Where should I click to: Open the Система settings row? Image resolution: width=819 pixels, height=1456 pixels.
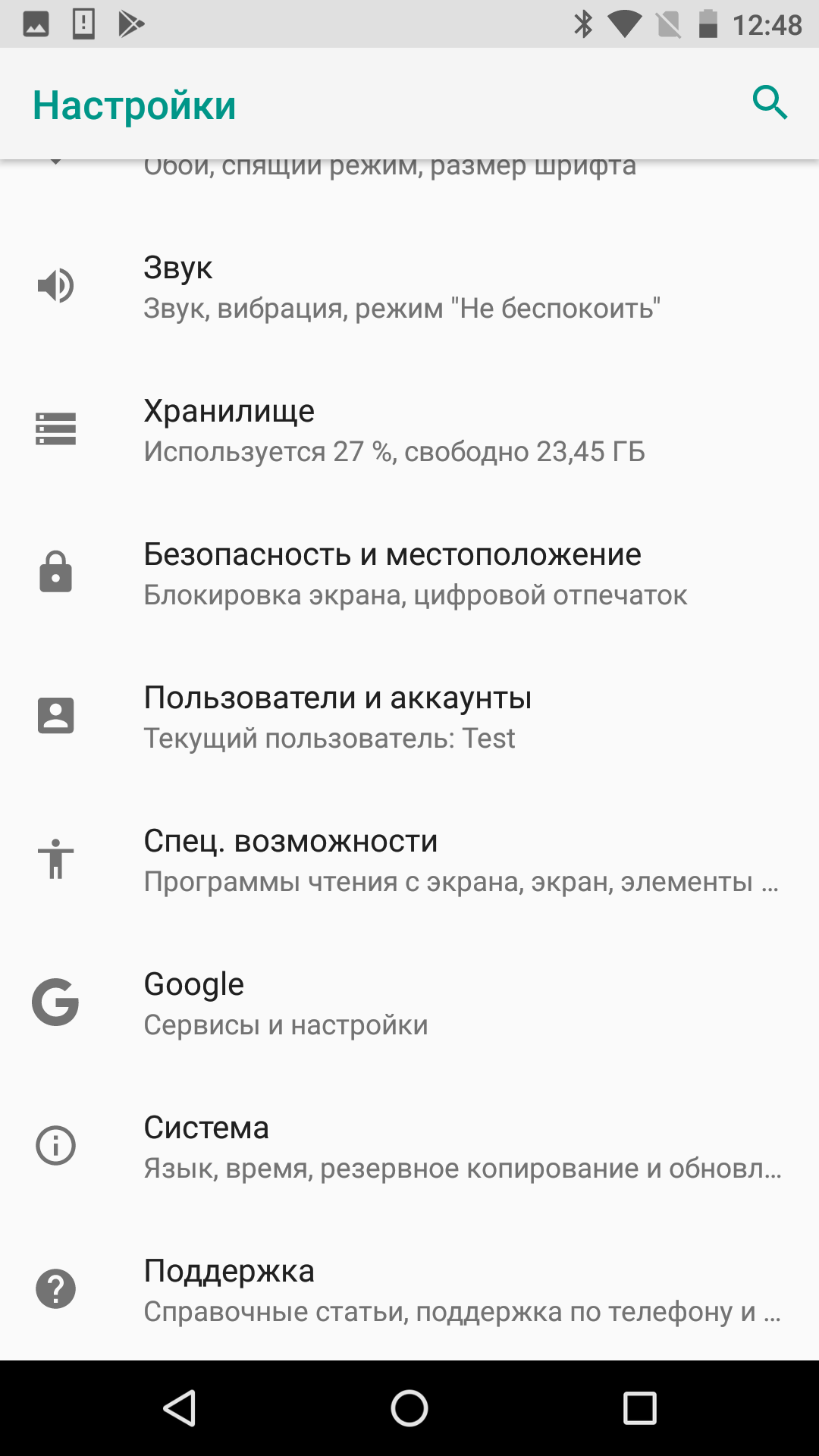click(409, 1147)
